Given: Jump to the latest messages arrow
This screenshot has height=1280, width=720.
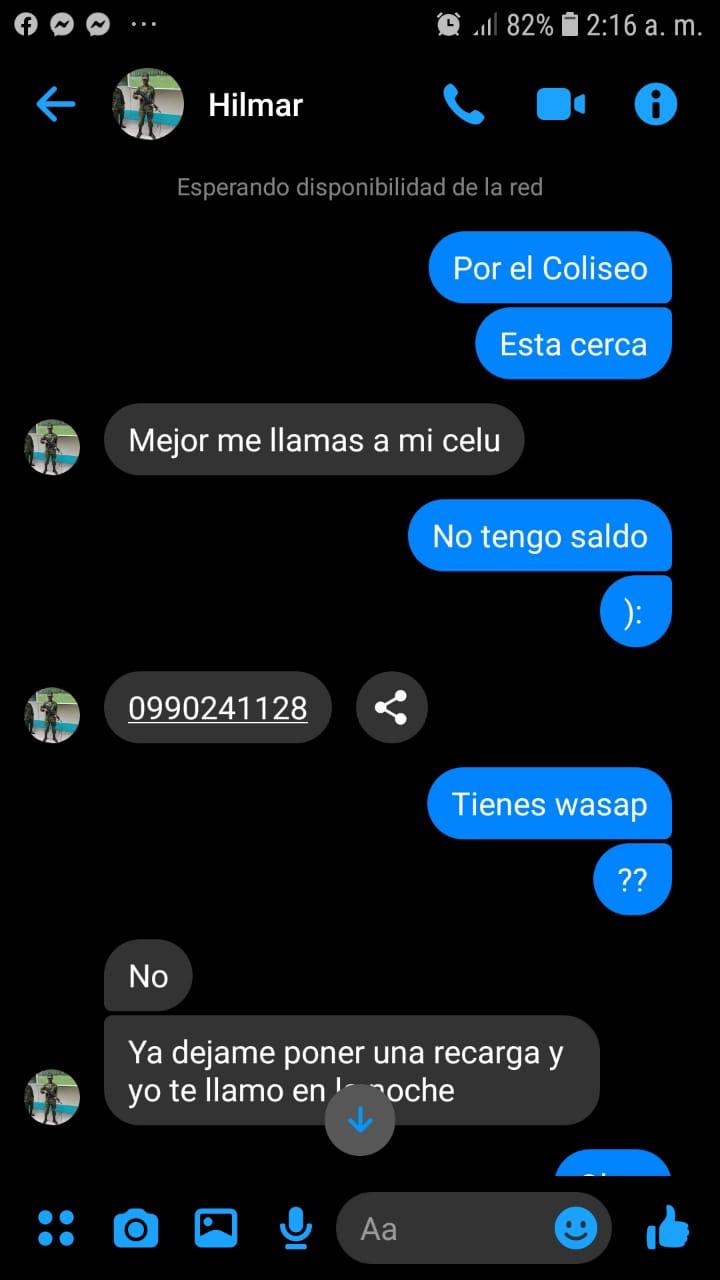Looking at the screenshot, I should click(360, 1121).
